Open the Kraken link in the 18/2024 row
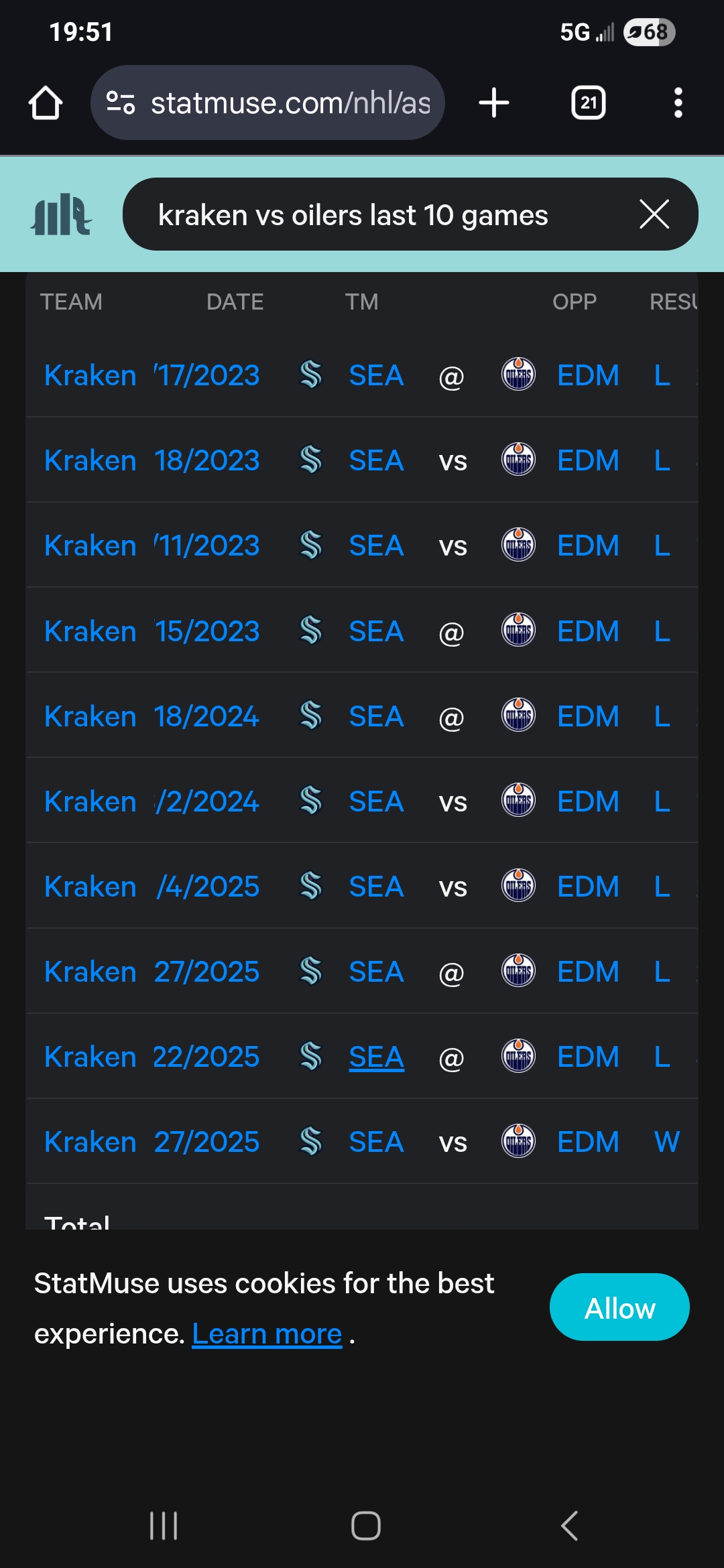 tap(90, 716)
